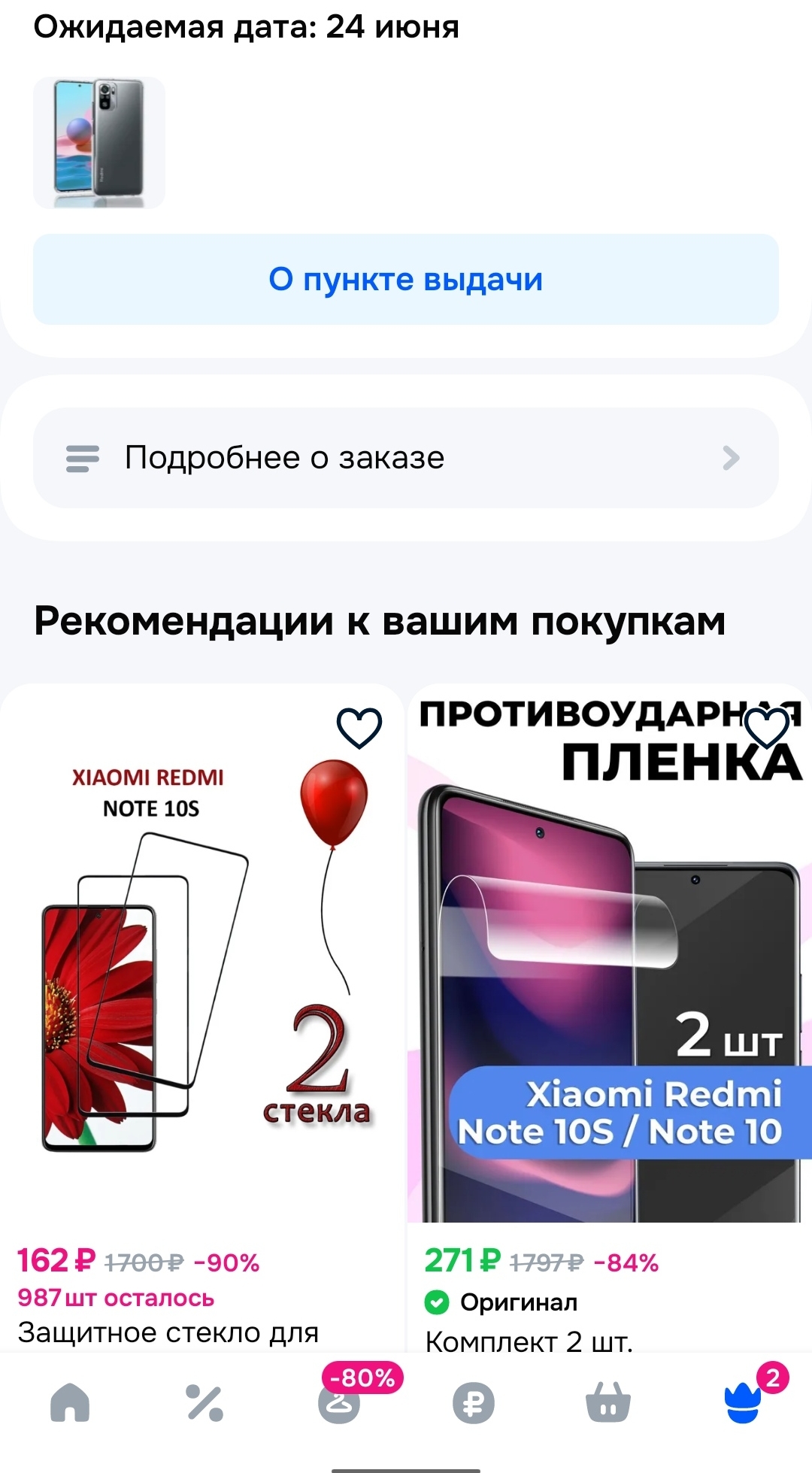Add the Note 10S glass to favorites

pos(359,727)
